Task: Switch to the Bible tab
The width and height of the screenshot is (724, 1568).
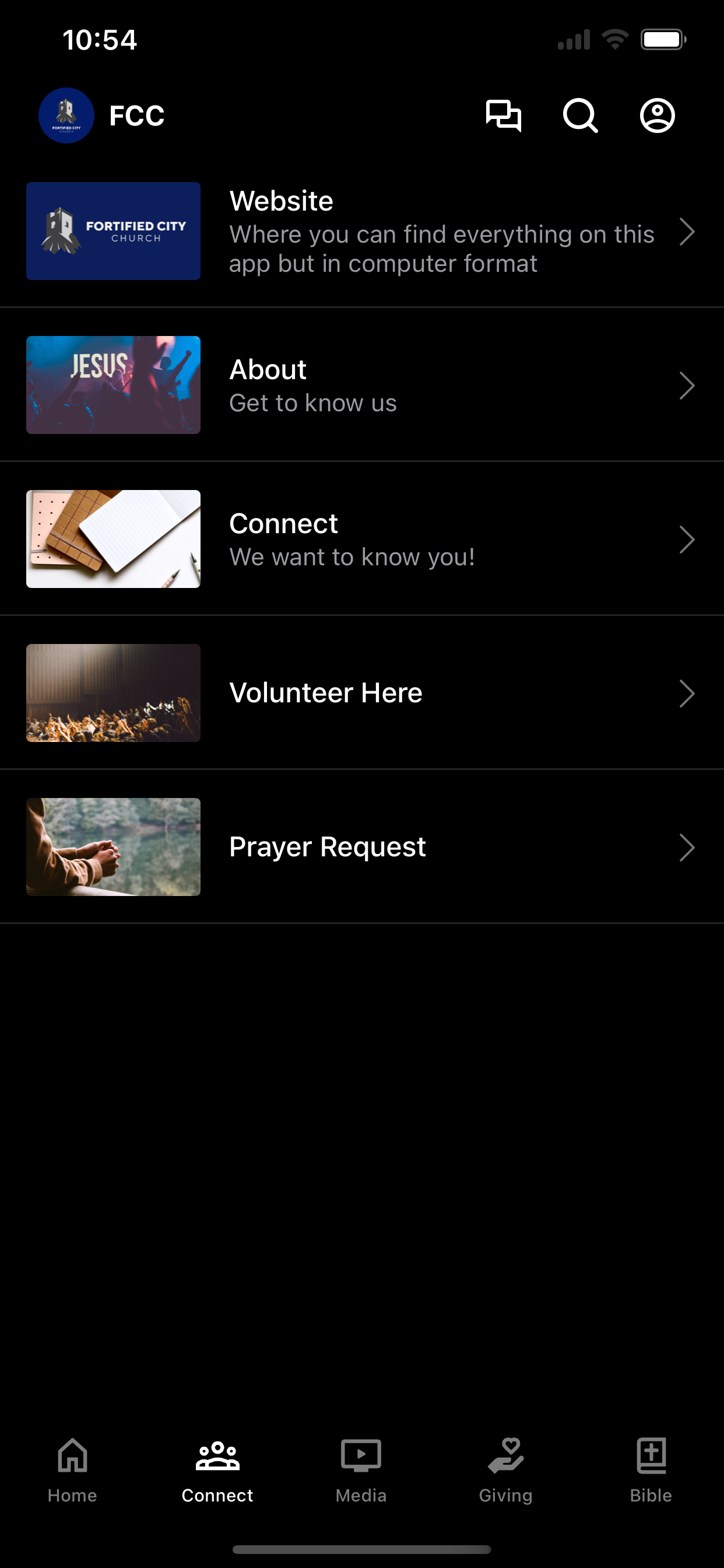Action: pos(651,1470)
